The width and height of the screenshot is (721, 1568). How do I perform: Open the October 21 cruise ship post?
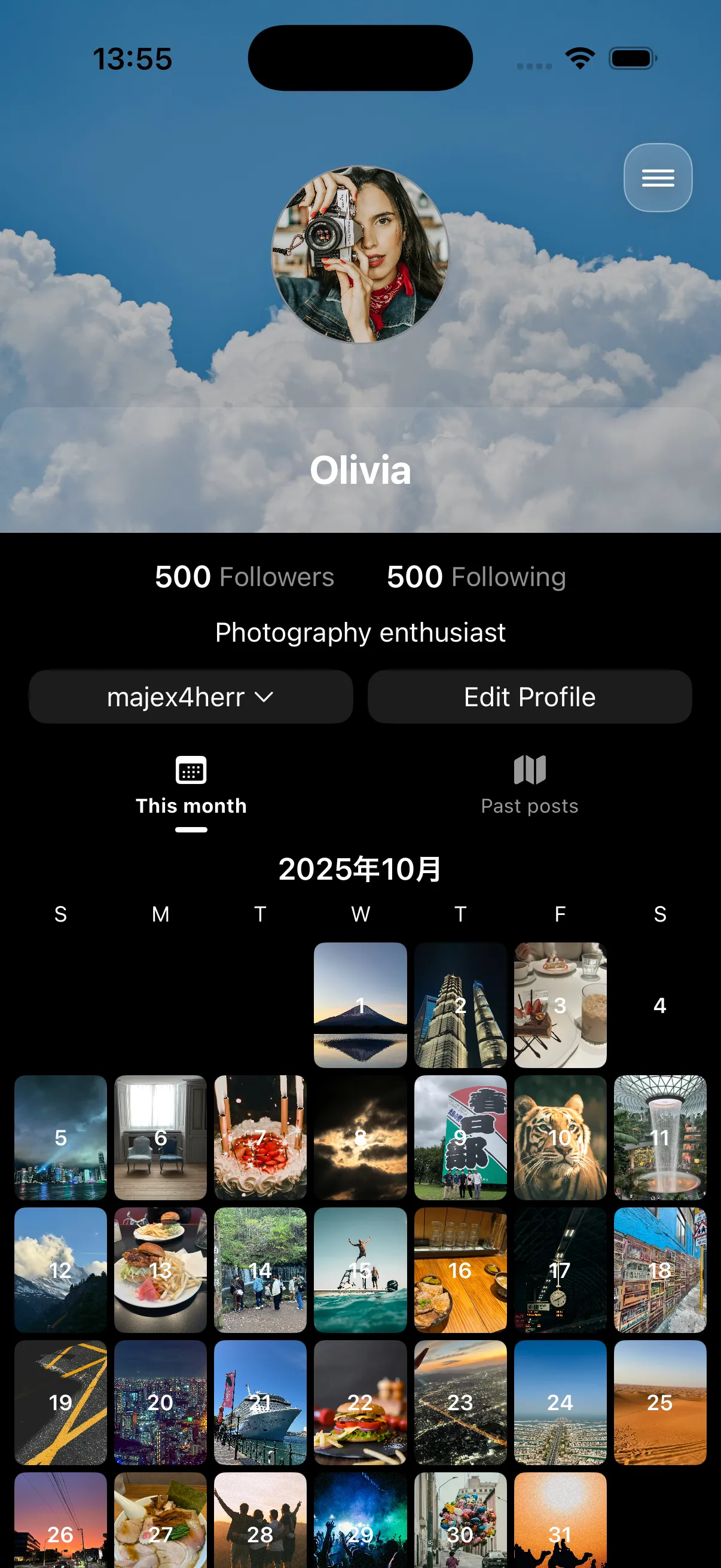(261, 1402)
